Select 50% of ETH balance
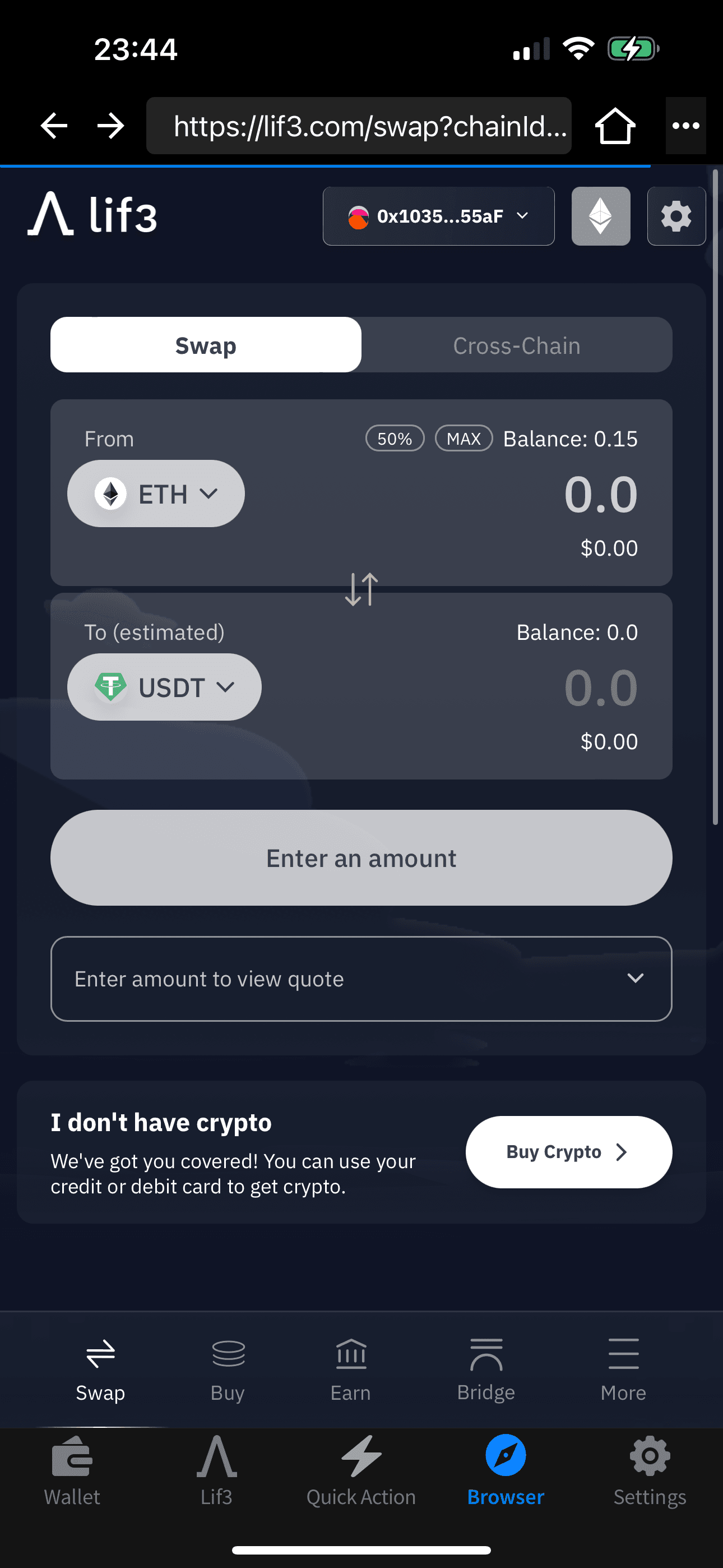This screenshot has width=723, height=1568. point(395,438)
